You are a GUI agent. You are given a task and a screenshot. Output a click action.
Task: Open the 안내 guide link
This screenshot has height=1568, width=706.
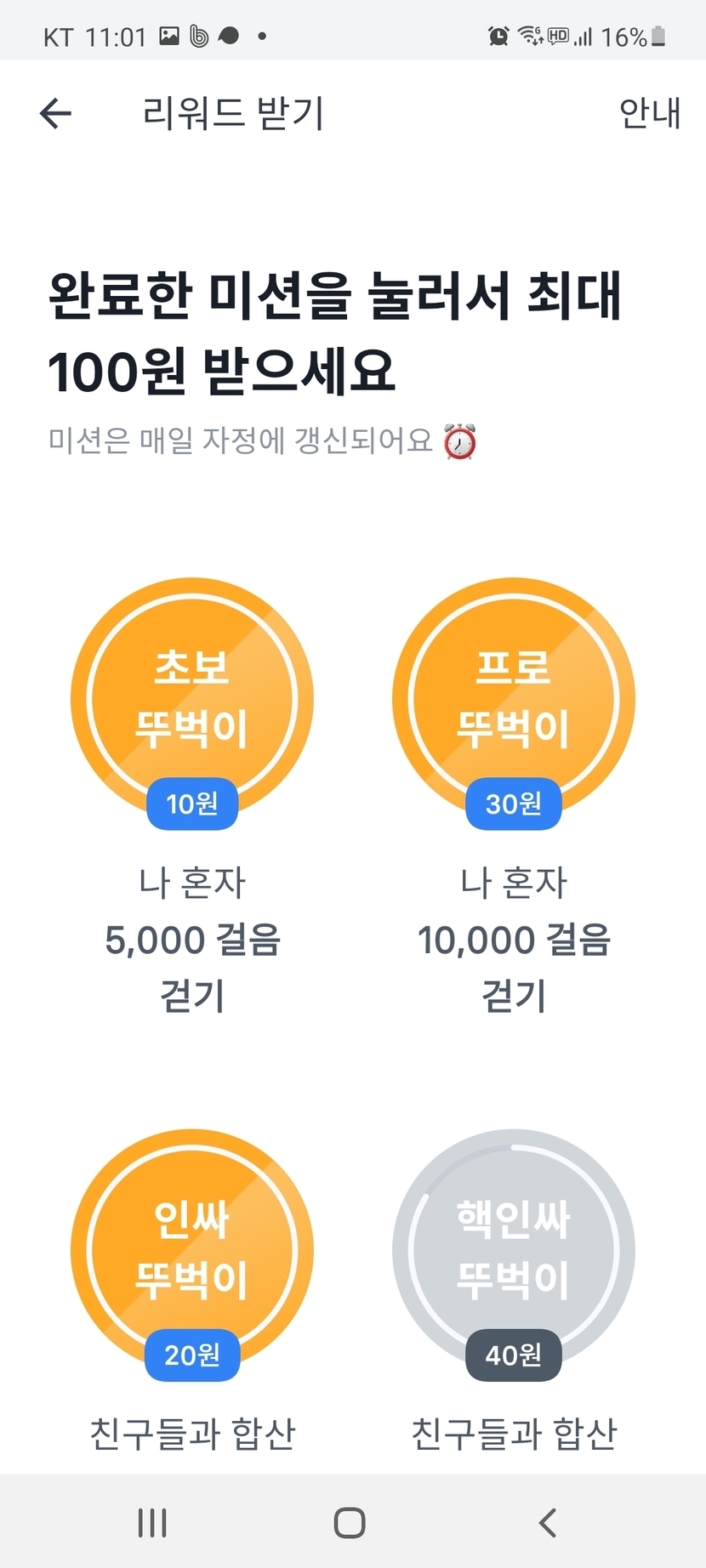[x=649, y=113]
